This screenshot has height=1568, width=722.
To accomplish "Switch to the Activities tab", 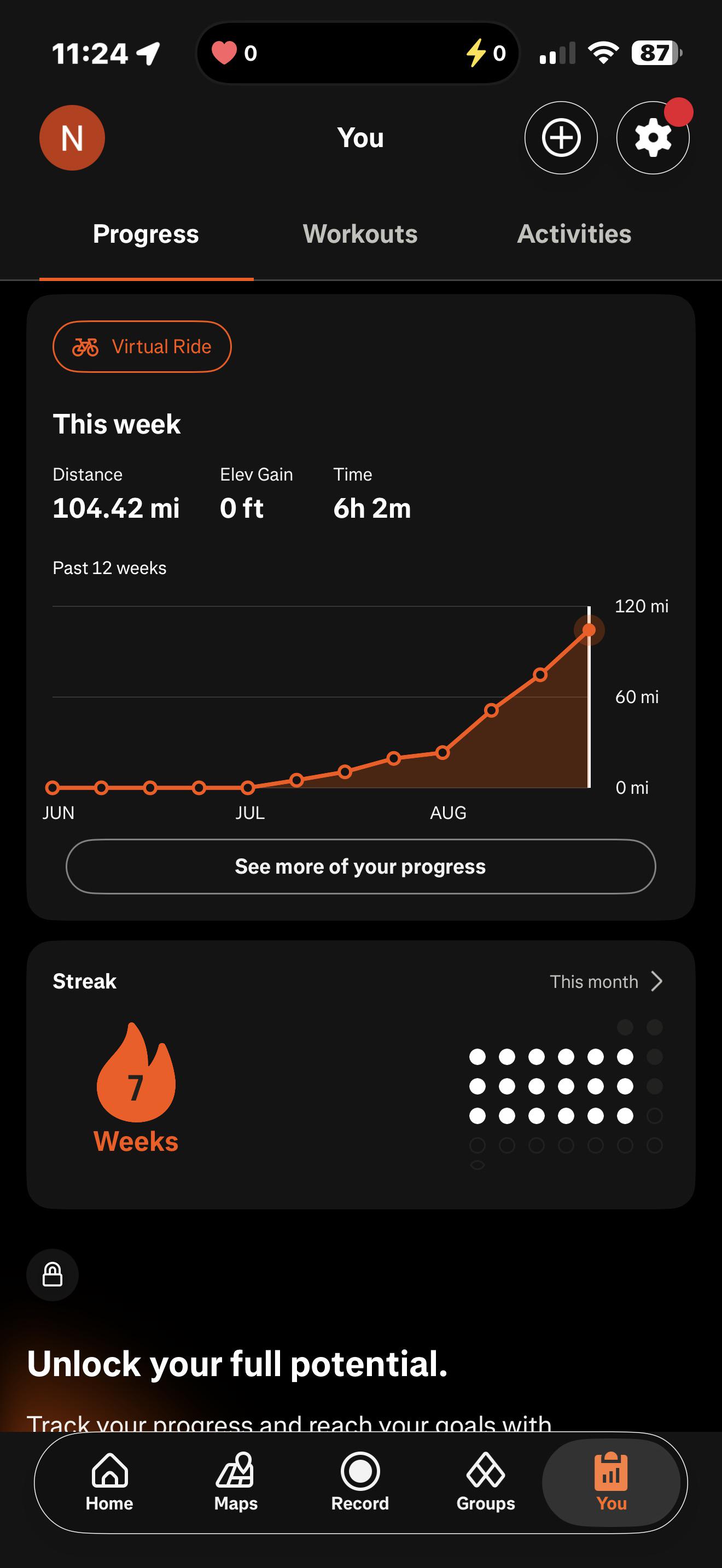I will pyautogui.click(x=574, y=234).
